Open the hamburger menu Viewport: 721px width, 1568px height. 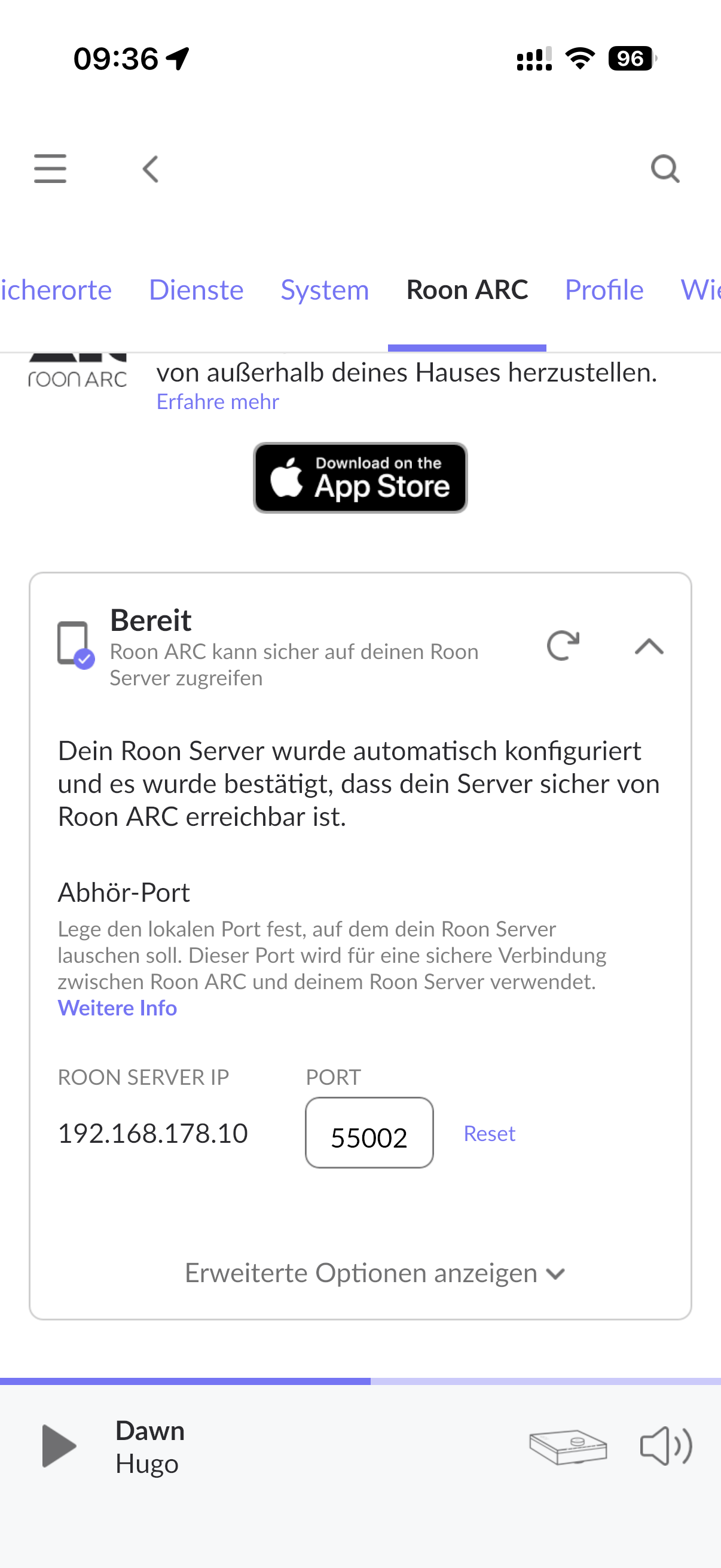tap(50, 169)
